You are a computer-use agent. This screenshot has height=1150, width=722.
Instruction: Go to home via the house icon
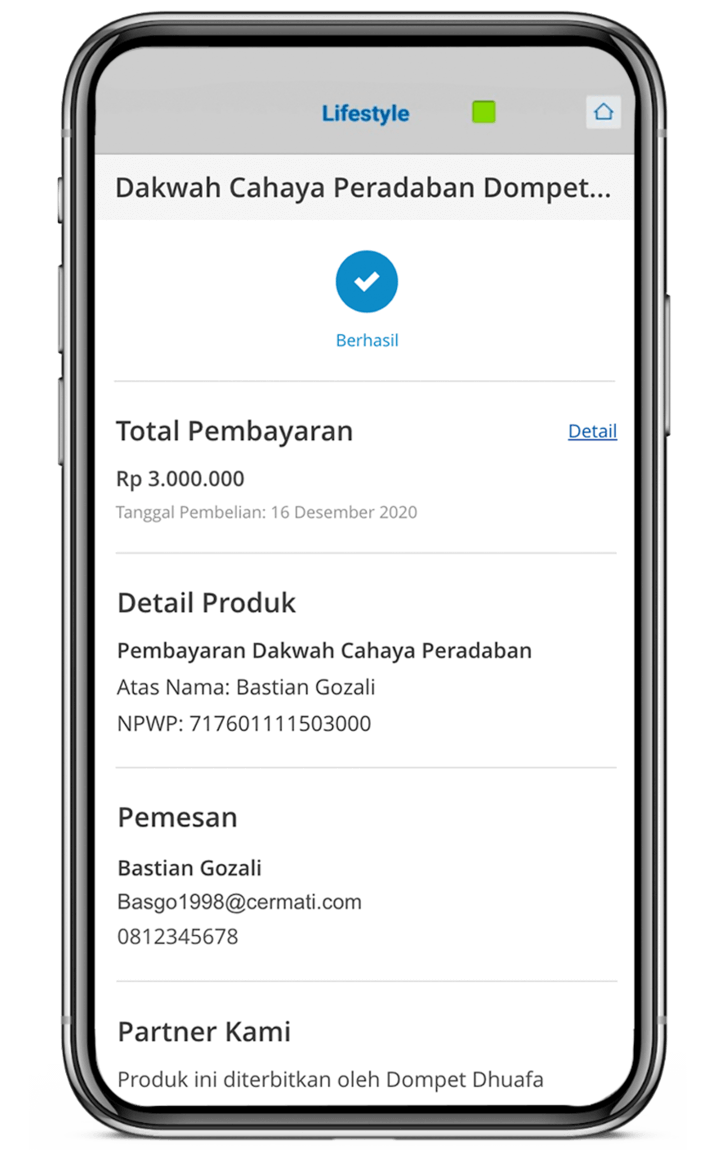click(603, 112)
